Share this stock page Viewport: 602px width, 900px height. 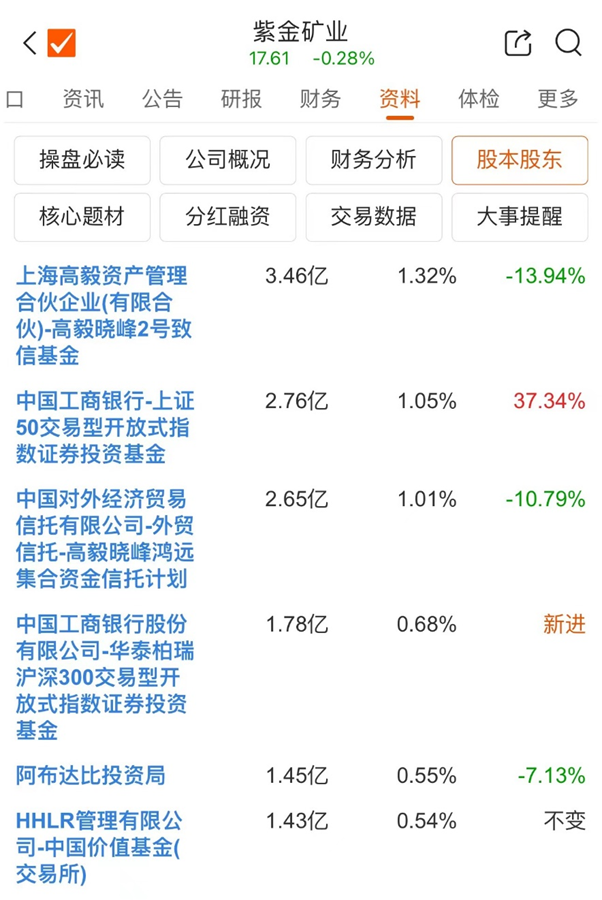coord(517,43)
